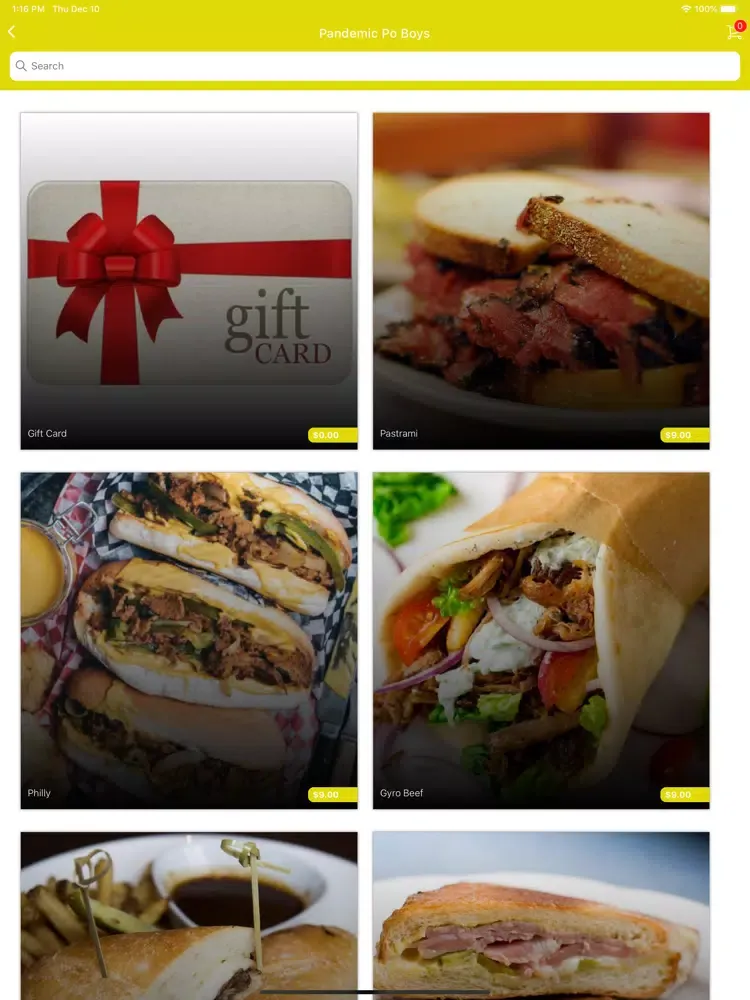Choose the Gyro Beef wrap
750x1000 pixels.
[541, 640]
